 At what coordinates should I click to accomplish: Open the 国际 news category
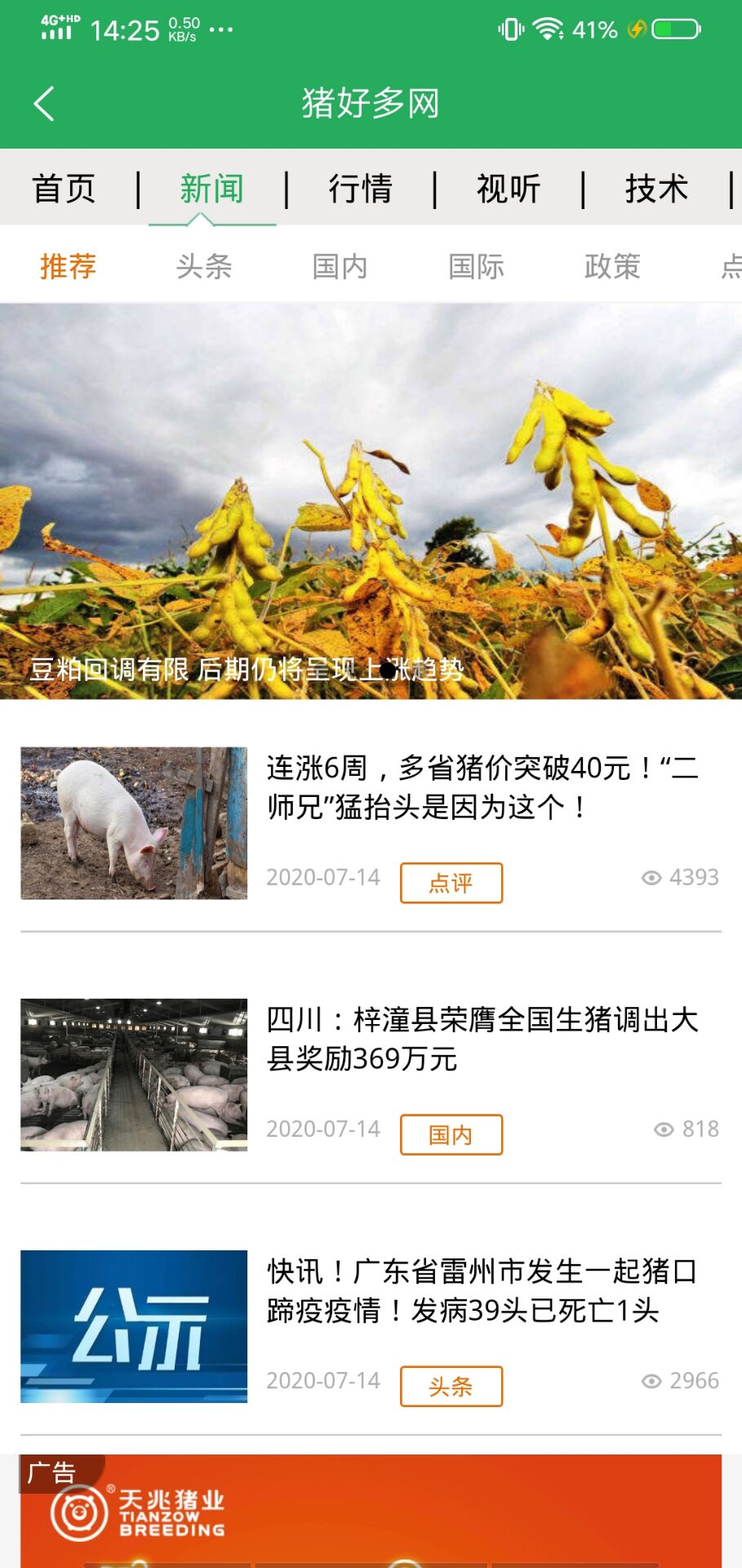(478, 265)
